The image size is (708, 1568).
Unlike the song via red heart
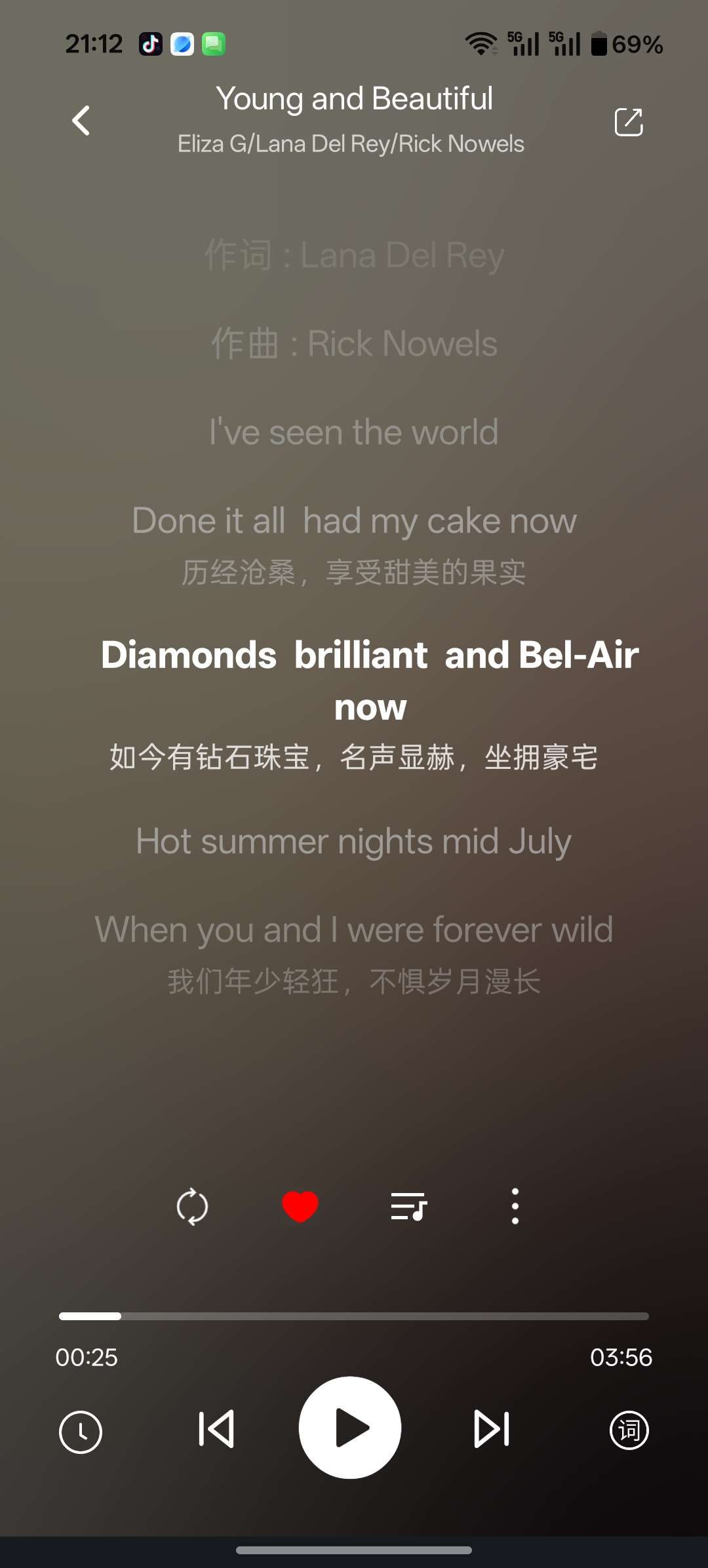click(x=300, y=1206)
